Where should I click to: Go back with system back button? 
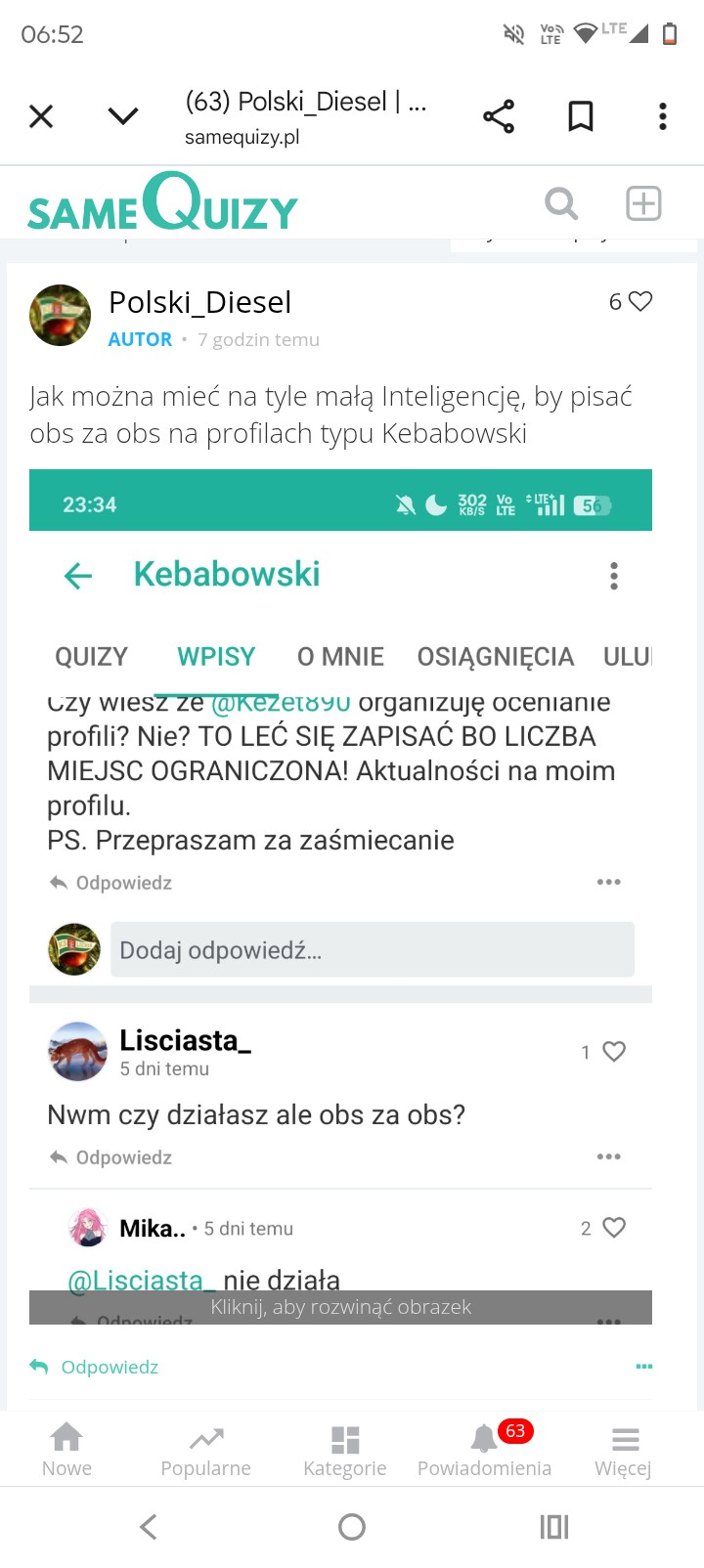(x=149, y=1527)
